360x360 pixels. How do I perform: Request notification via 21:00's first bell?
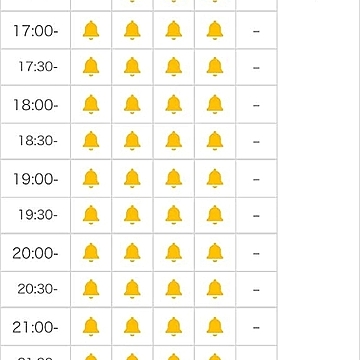click(x=91, y=326)
